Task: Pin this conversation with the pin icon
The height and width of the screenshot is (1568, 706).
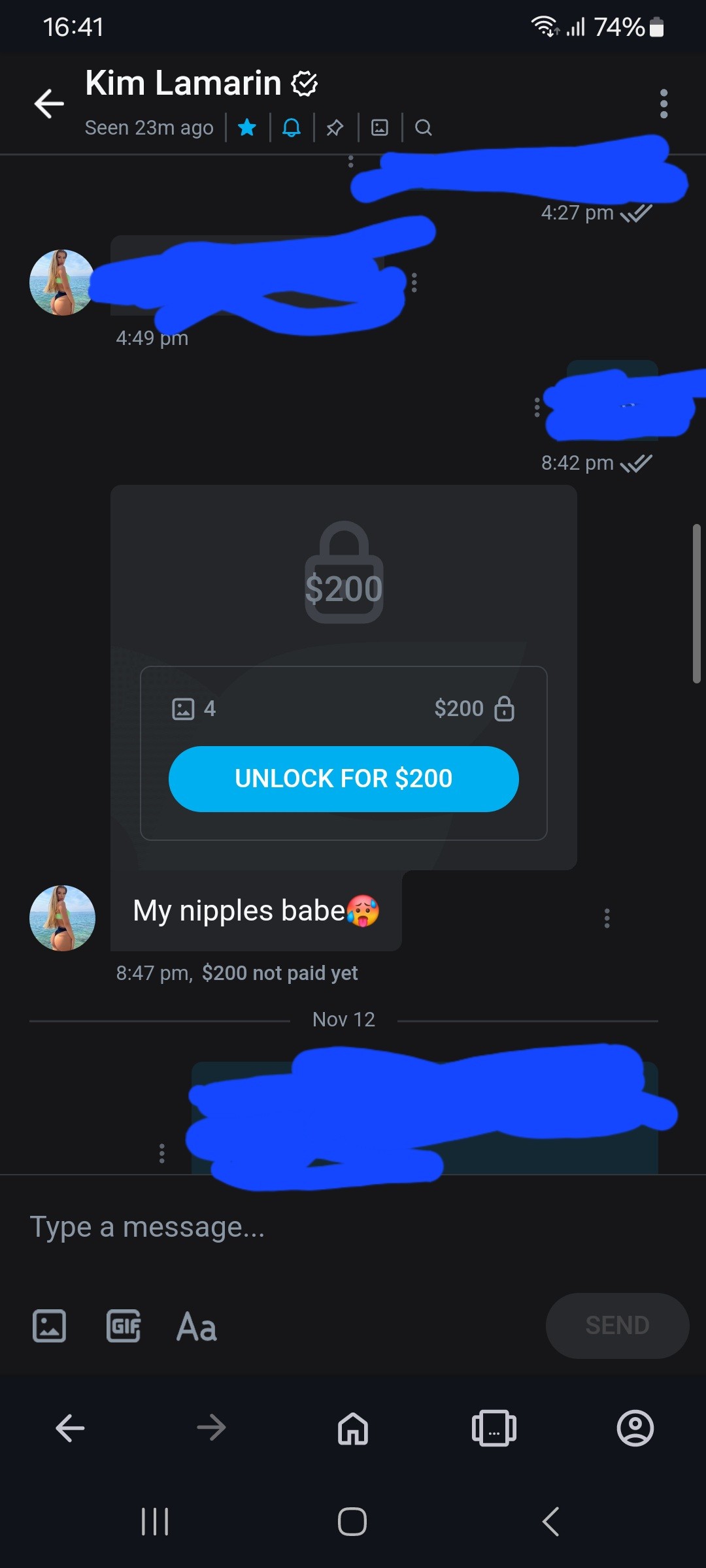Action: pos(335,127)
